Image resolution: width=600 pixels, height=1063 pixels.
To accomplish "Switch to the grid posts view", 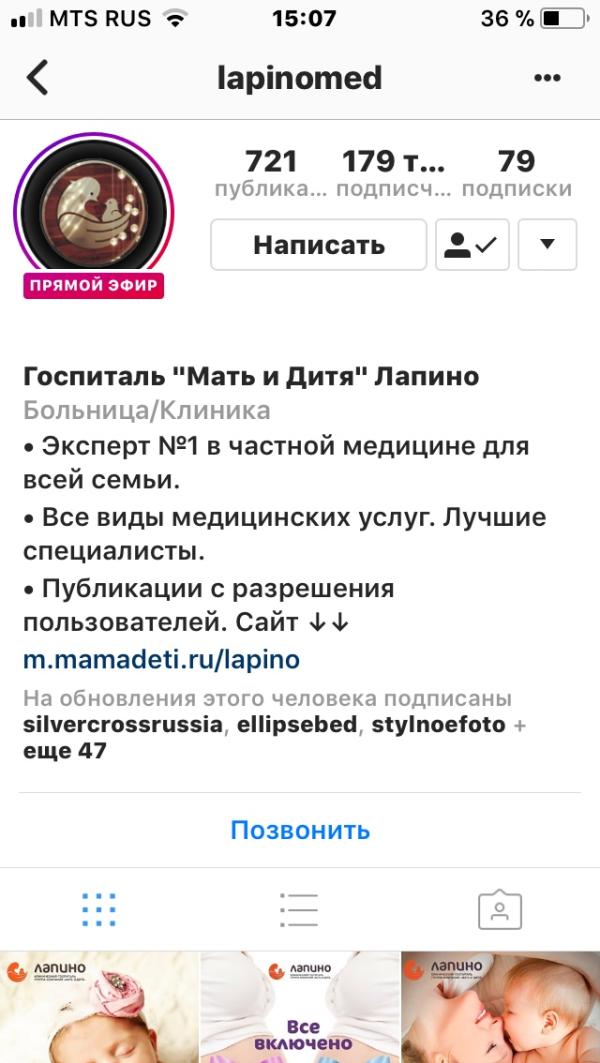I will coord(99,910).
